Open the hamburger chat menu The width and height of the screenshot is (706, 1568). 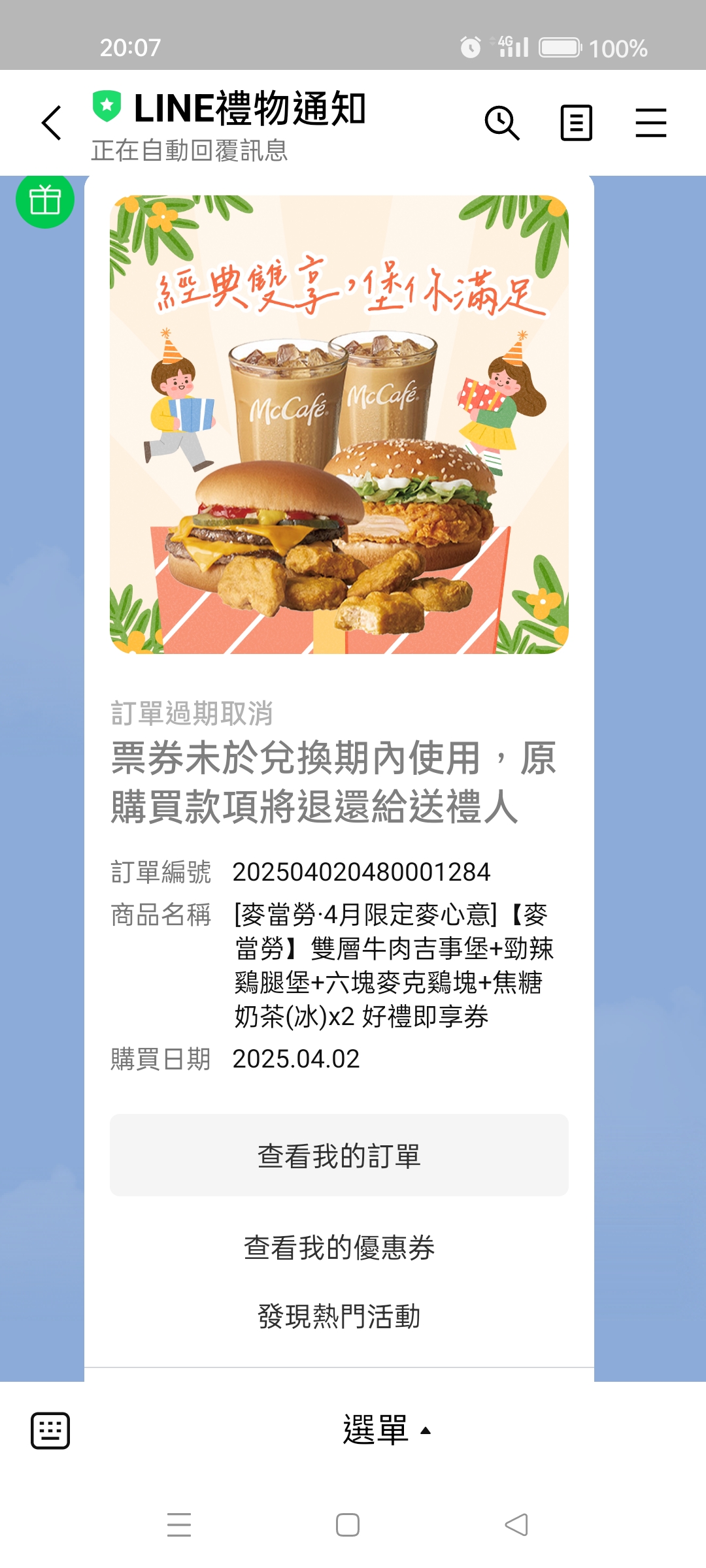point(651,123)
